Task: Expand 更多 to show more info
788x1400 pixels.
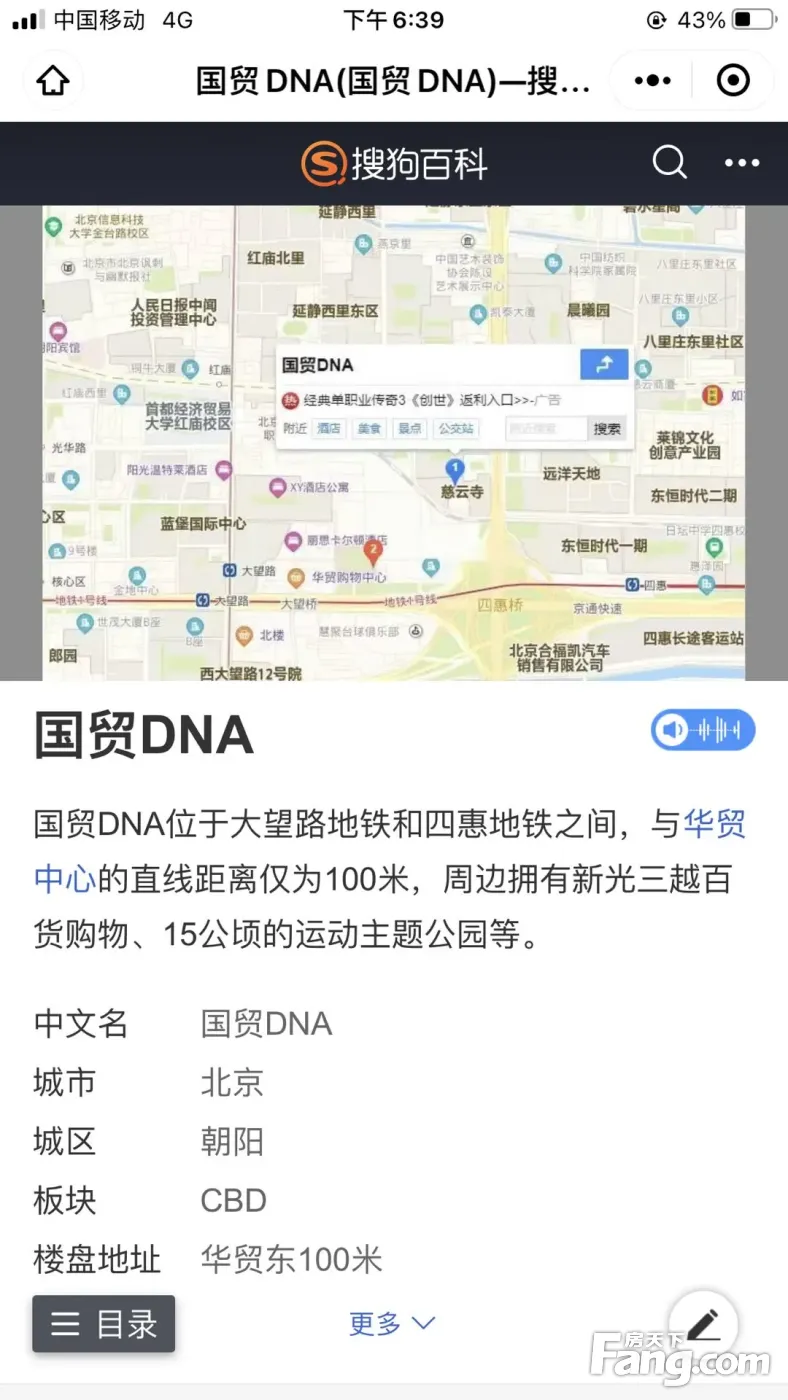Action: click(391, 1323)
